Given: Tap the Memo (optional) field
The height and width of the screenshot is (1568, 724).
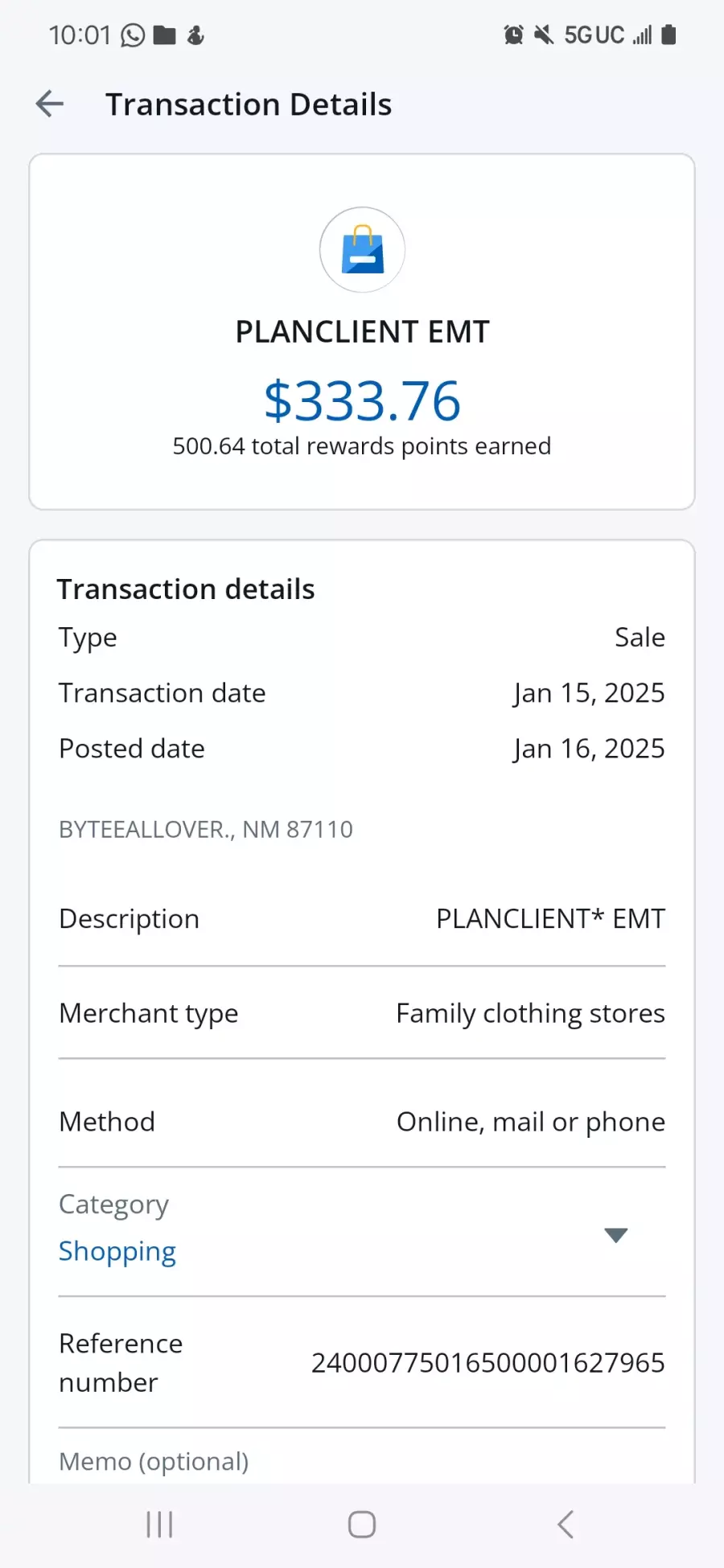Looking at the screenshot, I should 362,1459.
